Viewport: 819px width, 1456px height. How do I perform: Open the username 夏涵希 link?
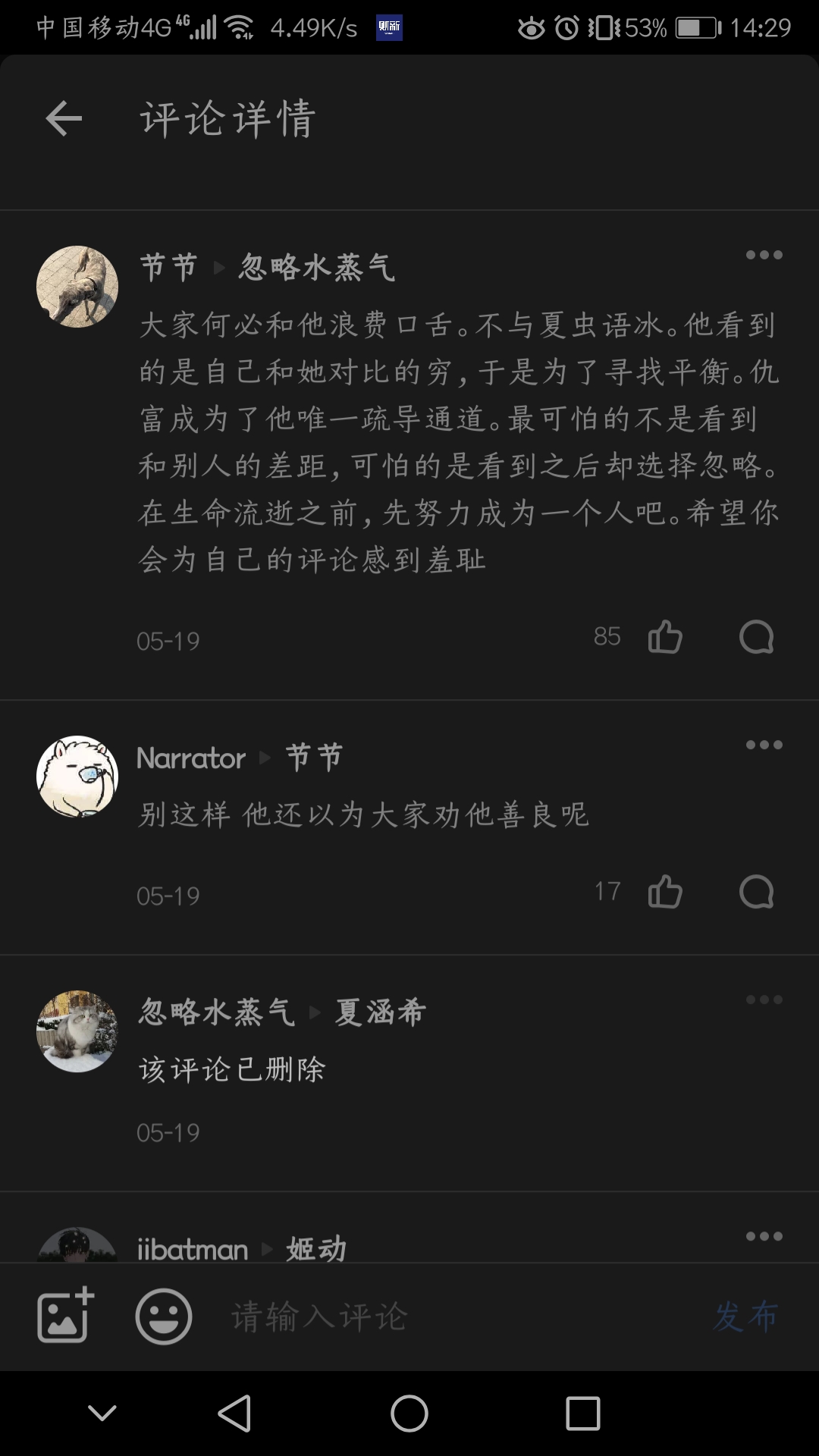[x=380, y=1012]
